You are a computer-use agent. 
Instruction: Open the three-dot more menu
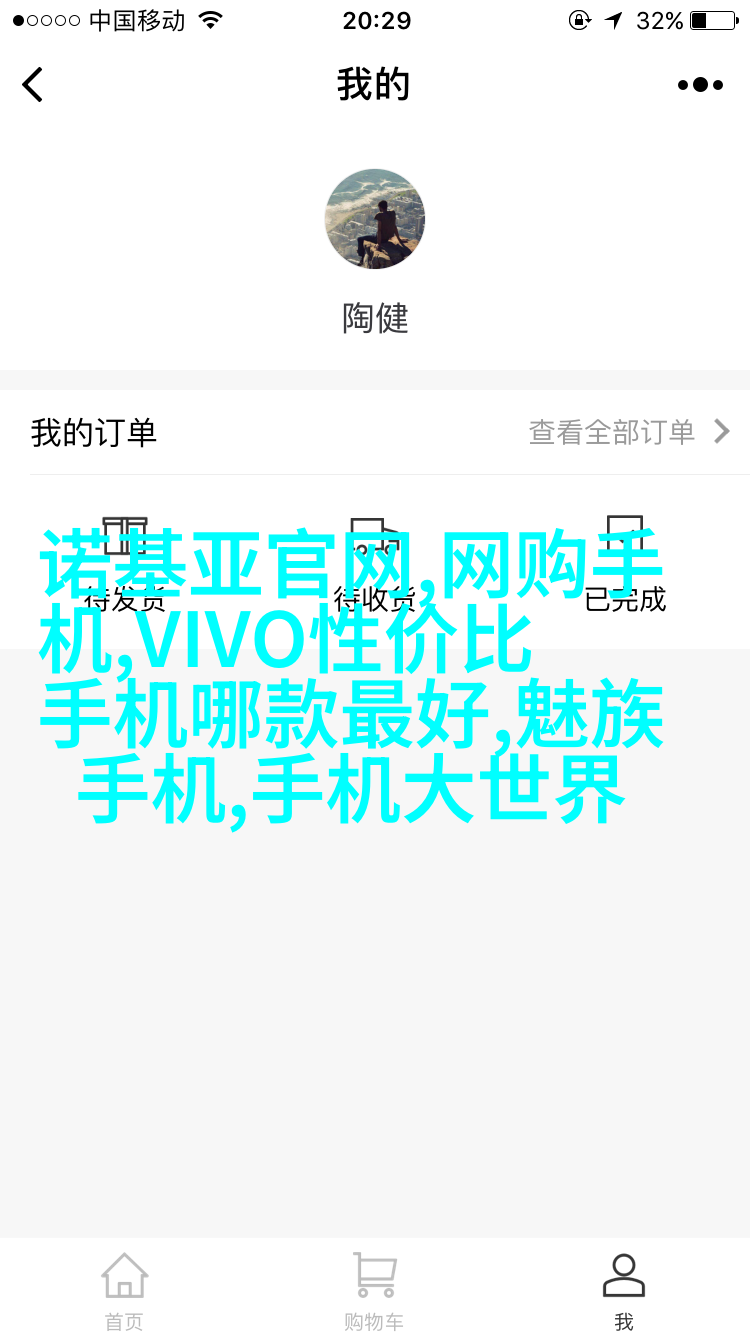pos(700,85)
